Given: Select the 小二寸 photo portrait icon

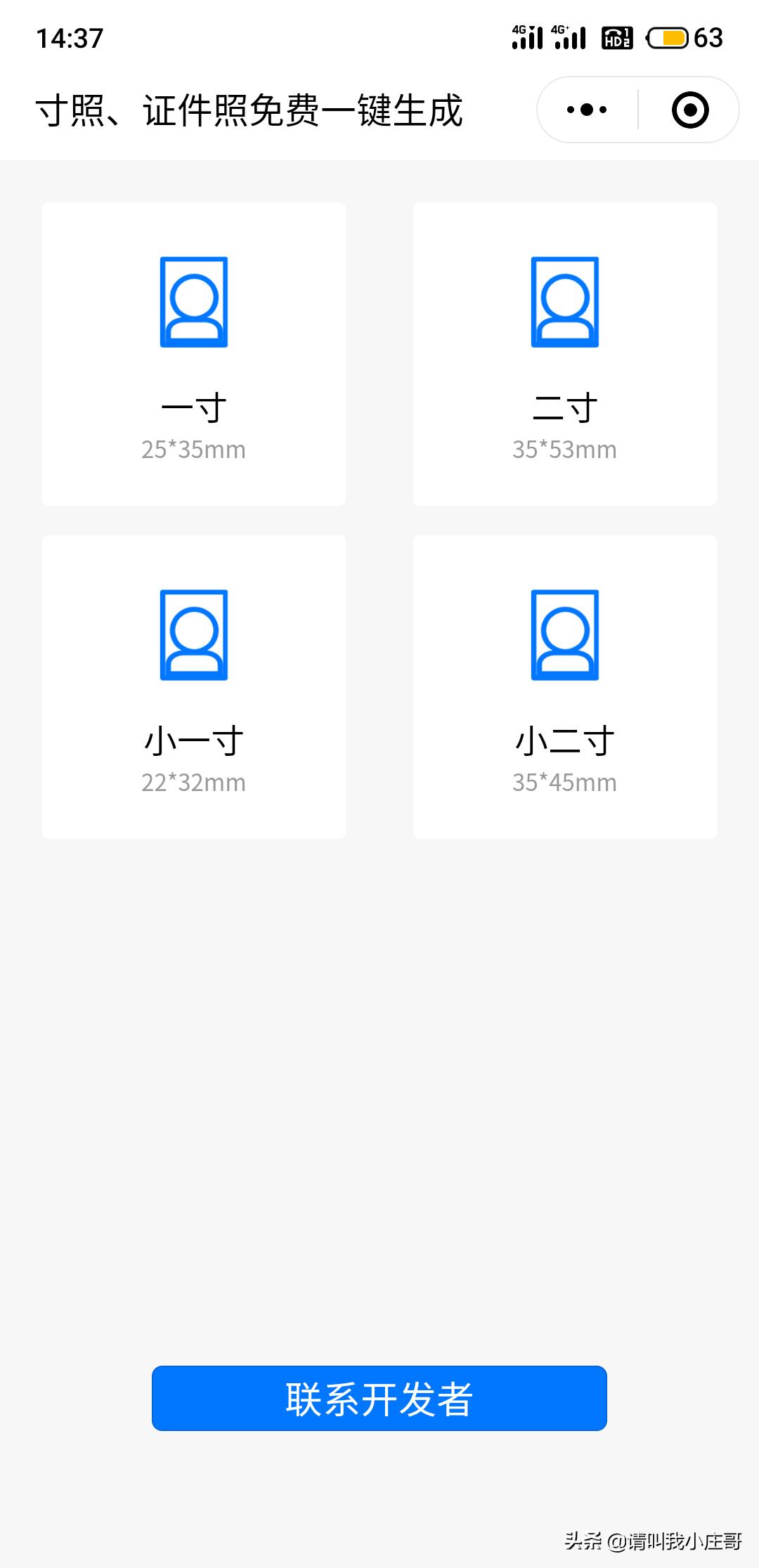Looking at the screenshot, I should [566, 636].
